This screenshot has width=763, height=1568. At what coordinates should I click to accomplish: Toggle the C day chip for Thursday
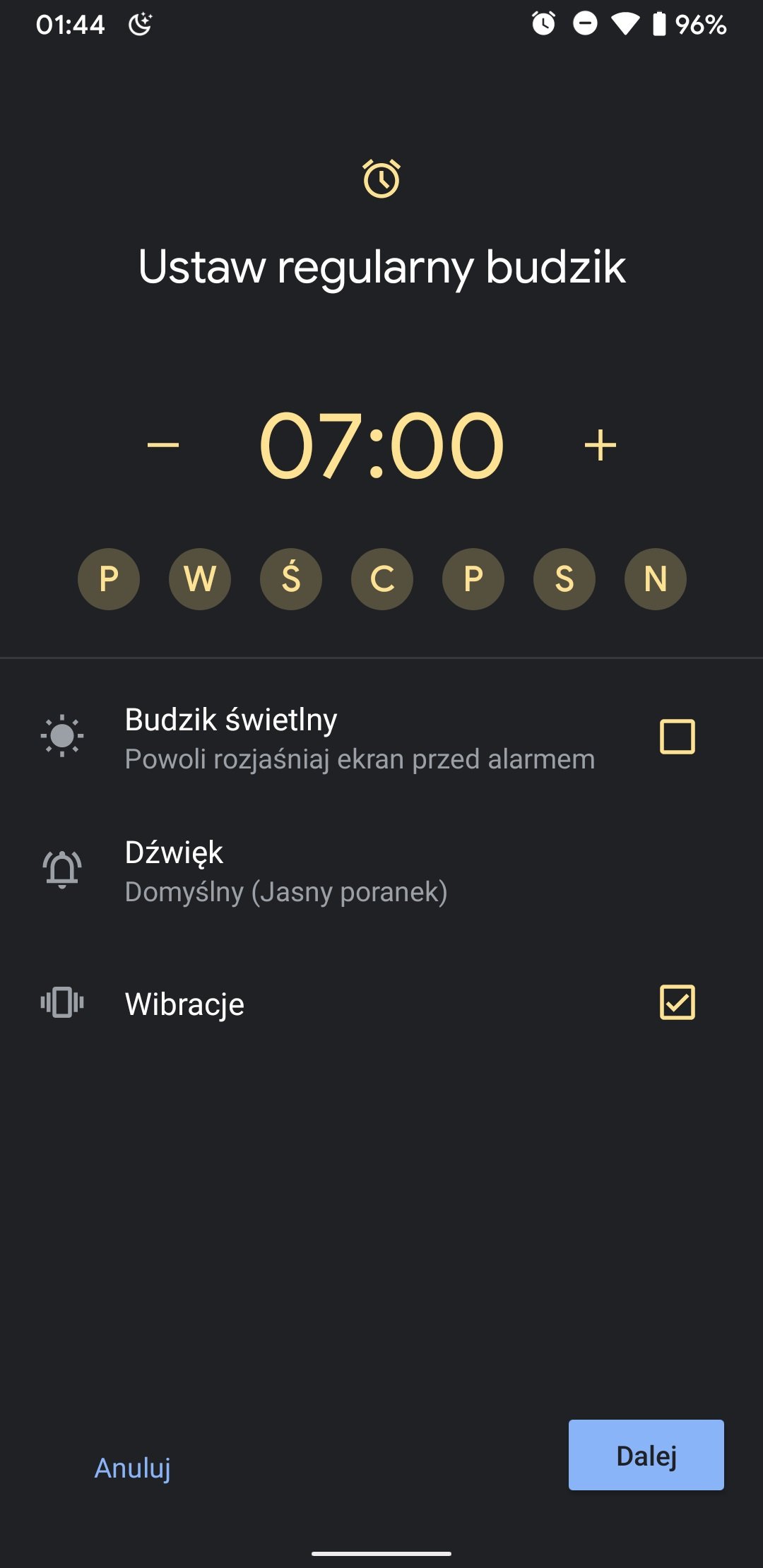[x=382, y=579]
